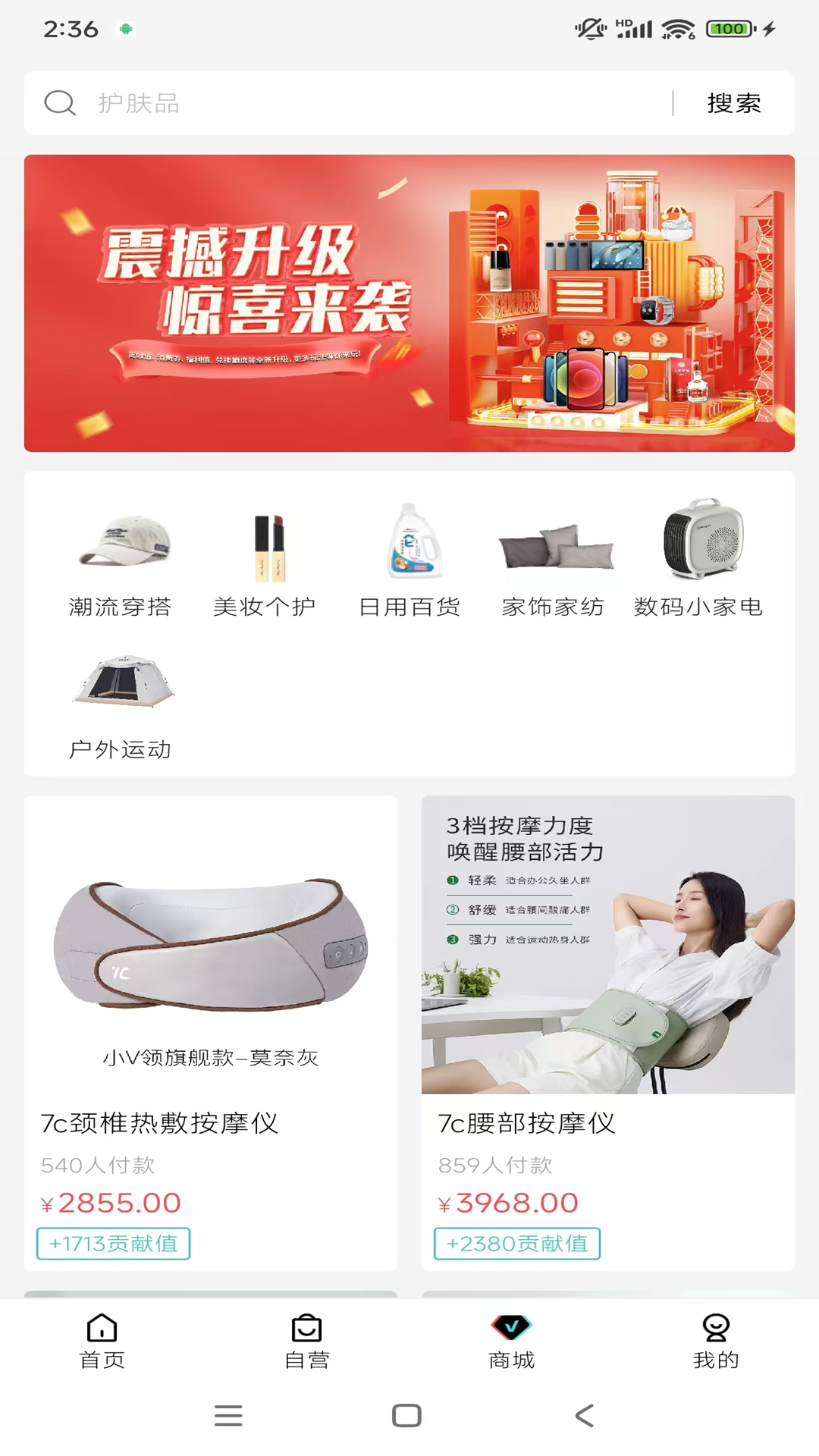Image resolution: width=819 pixels, height=1456 pixels.
Task: Switch to the 首页 tab
Action: pos(102,1342)
